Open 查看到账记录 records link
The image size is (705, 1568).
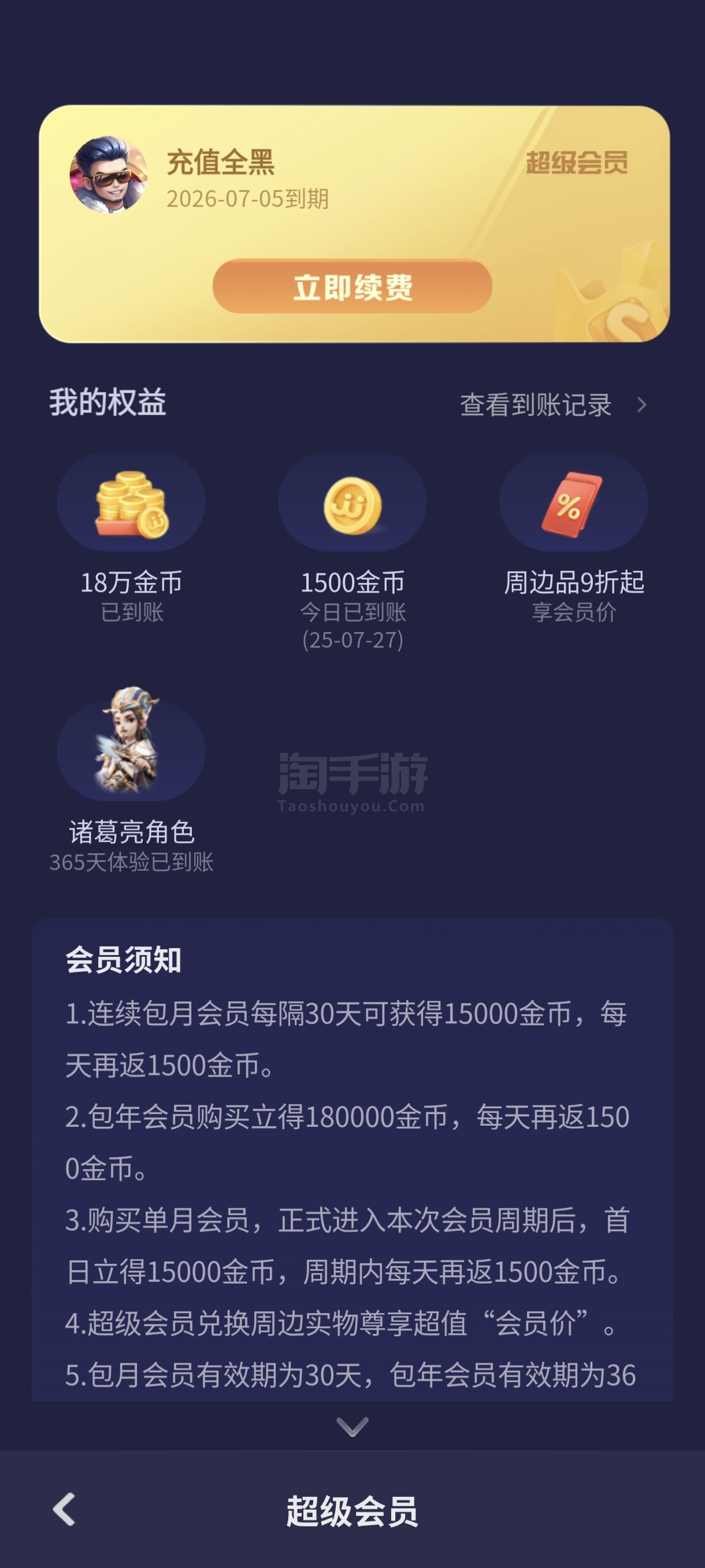click(x=552, y=405)
